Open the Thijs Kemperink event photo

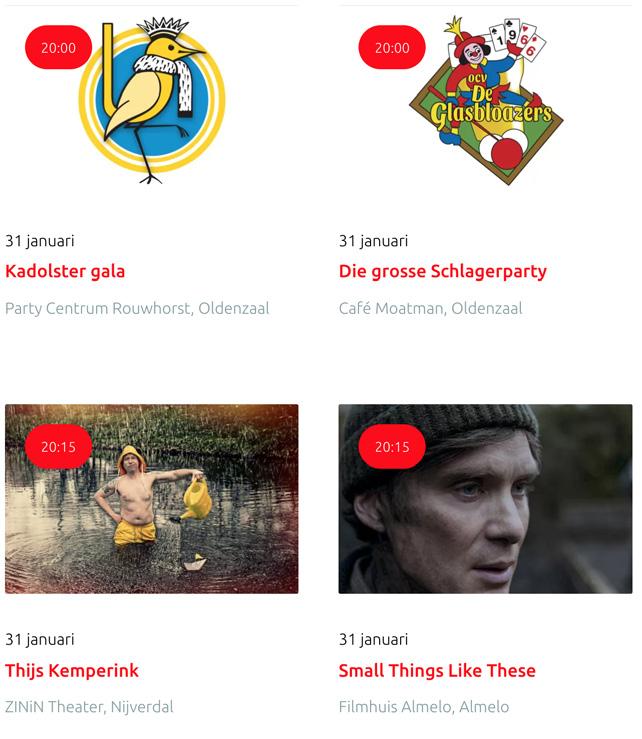pos(152,499)
